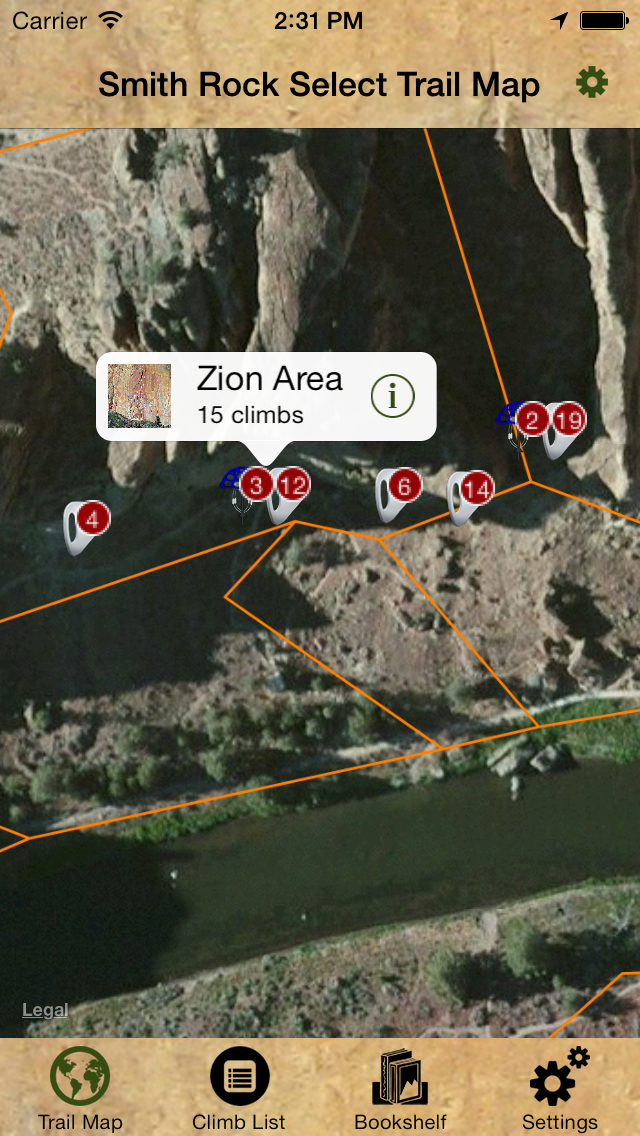
Task: Open Zion Area info button
Action: click(393, 397)
